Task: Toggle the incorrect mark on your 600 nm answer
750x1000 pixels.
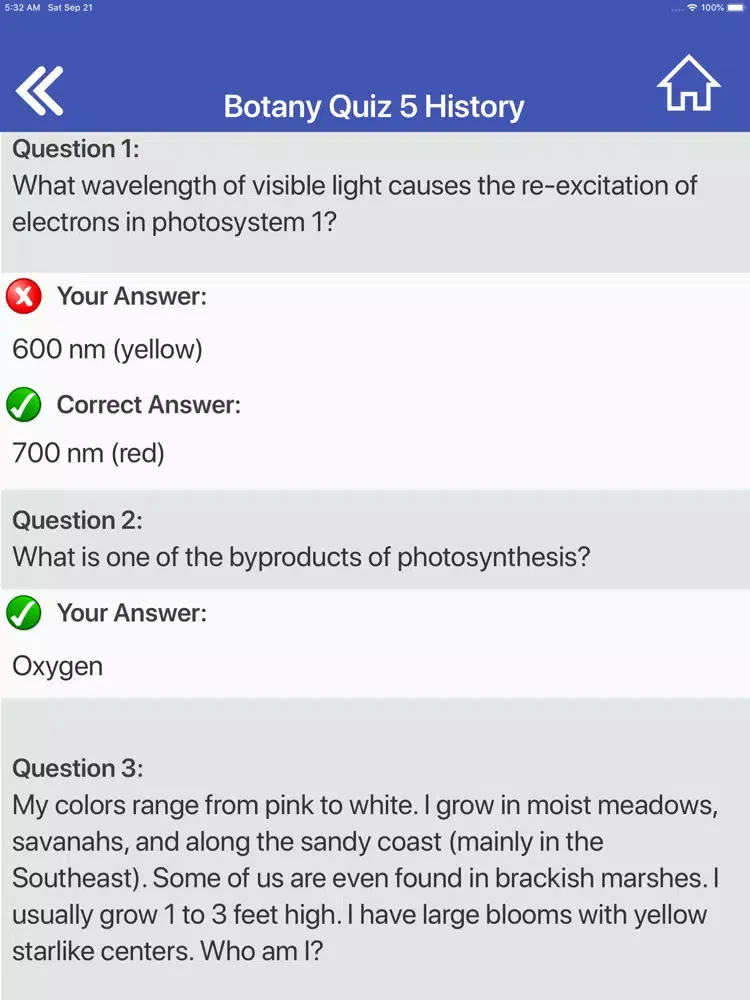Action: [23, 296]
